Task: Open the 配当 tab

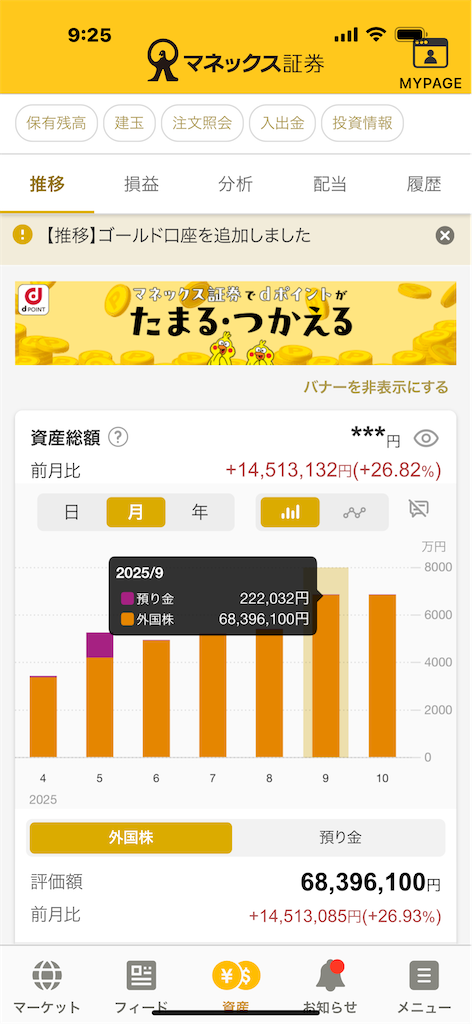Action: [x=330, y=185]
